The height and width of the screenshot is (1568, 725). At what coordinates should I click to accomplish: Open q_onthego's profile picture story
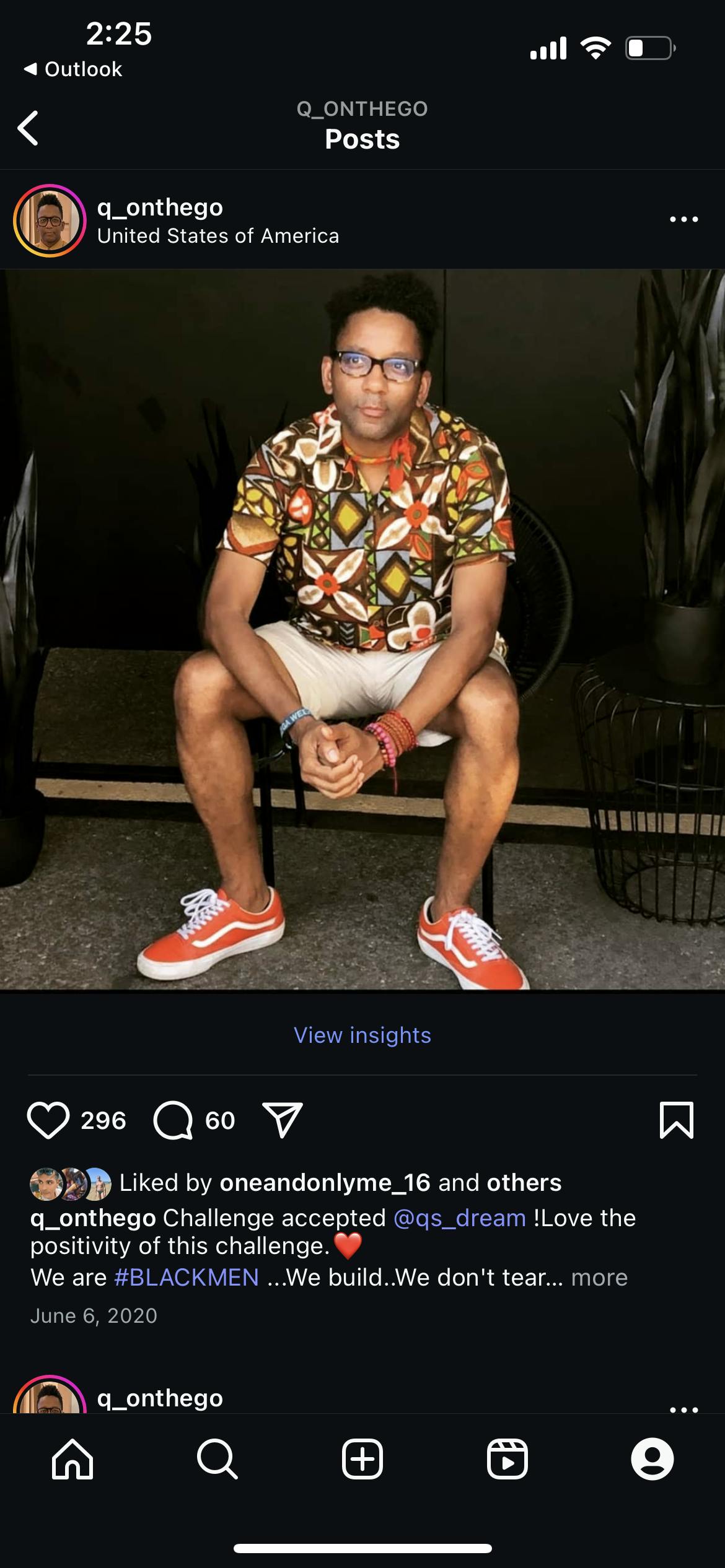50,220
